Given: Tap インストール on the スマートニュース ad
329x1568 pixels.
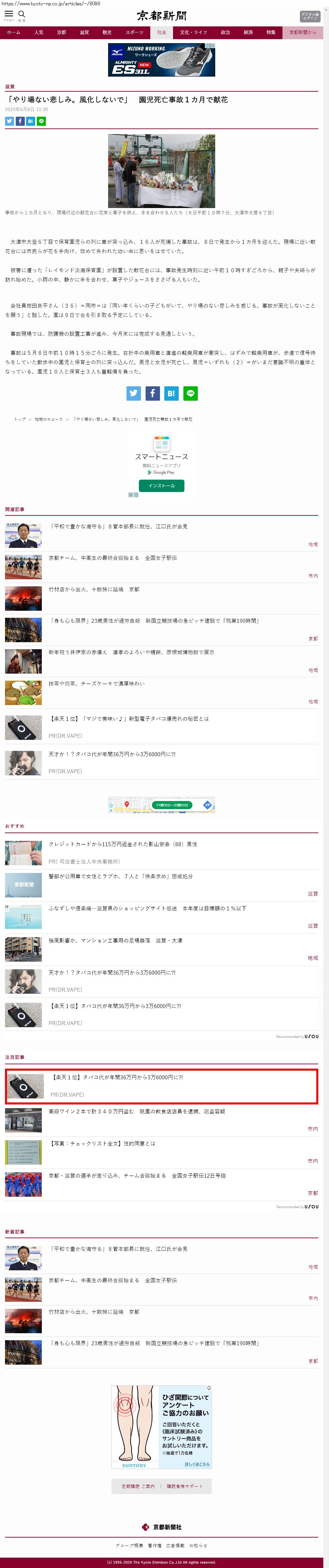Looking at the screenshot, I should click(x=161, y=486).
